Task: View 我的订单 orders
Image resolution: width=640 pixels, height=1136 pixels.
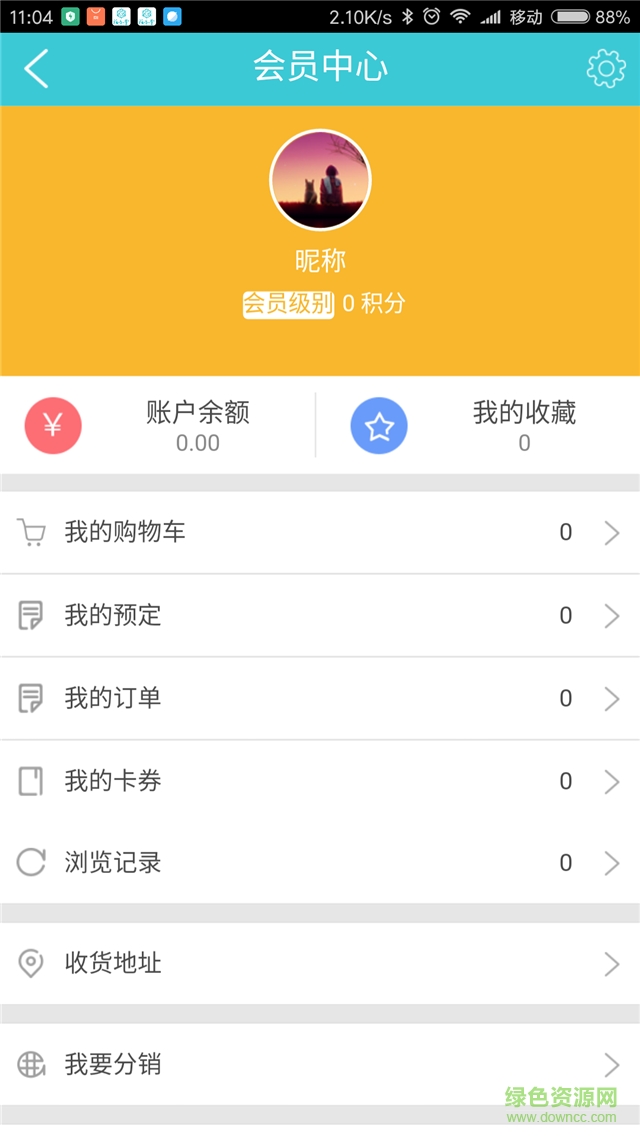Action: pos(320,698)
